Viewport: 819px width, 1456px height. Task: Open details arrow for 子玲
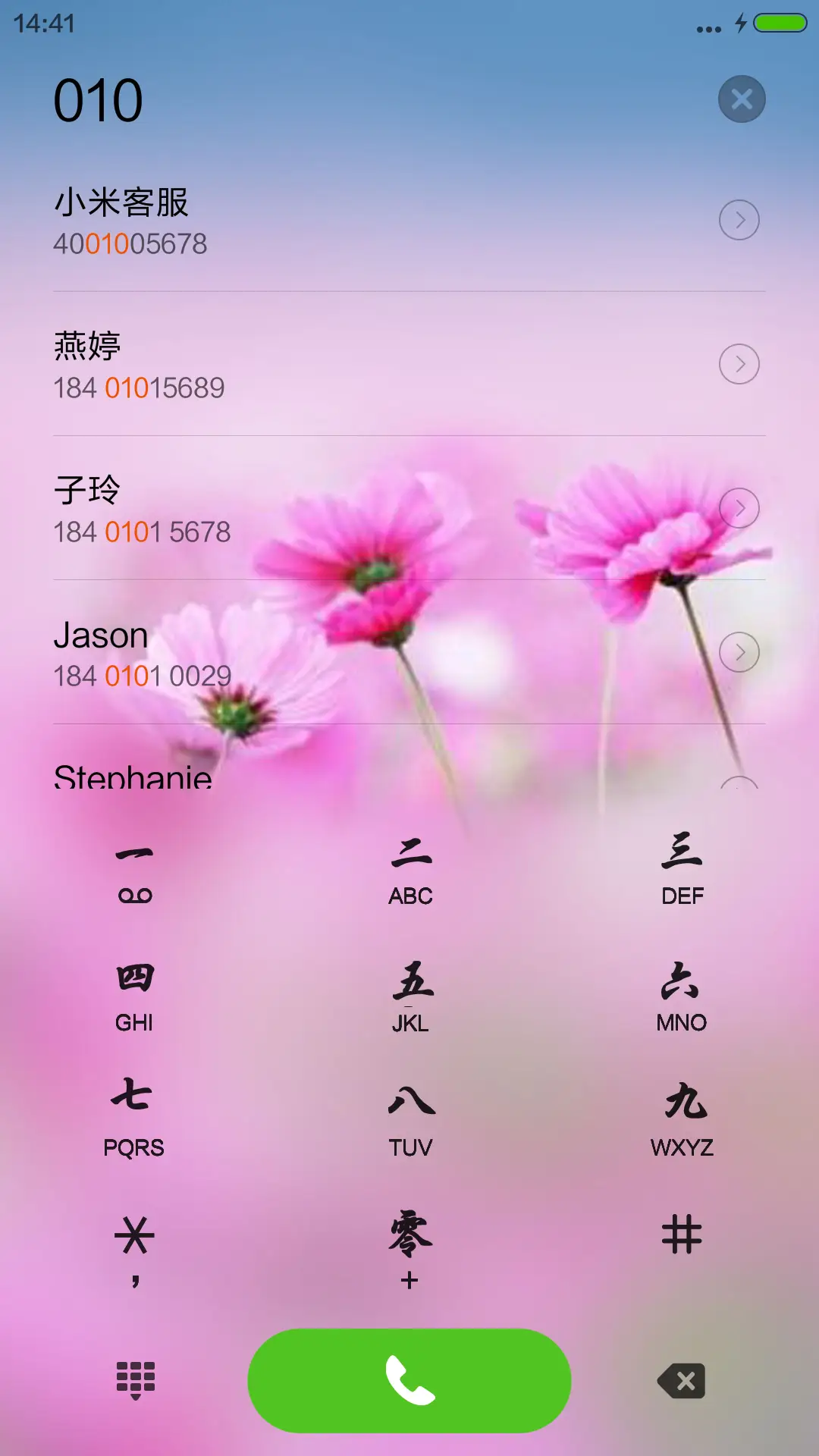[x=739, y=509]
